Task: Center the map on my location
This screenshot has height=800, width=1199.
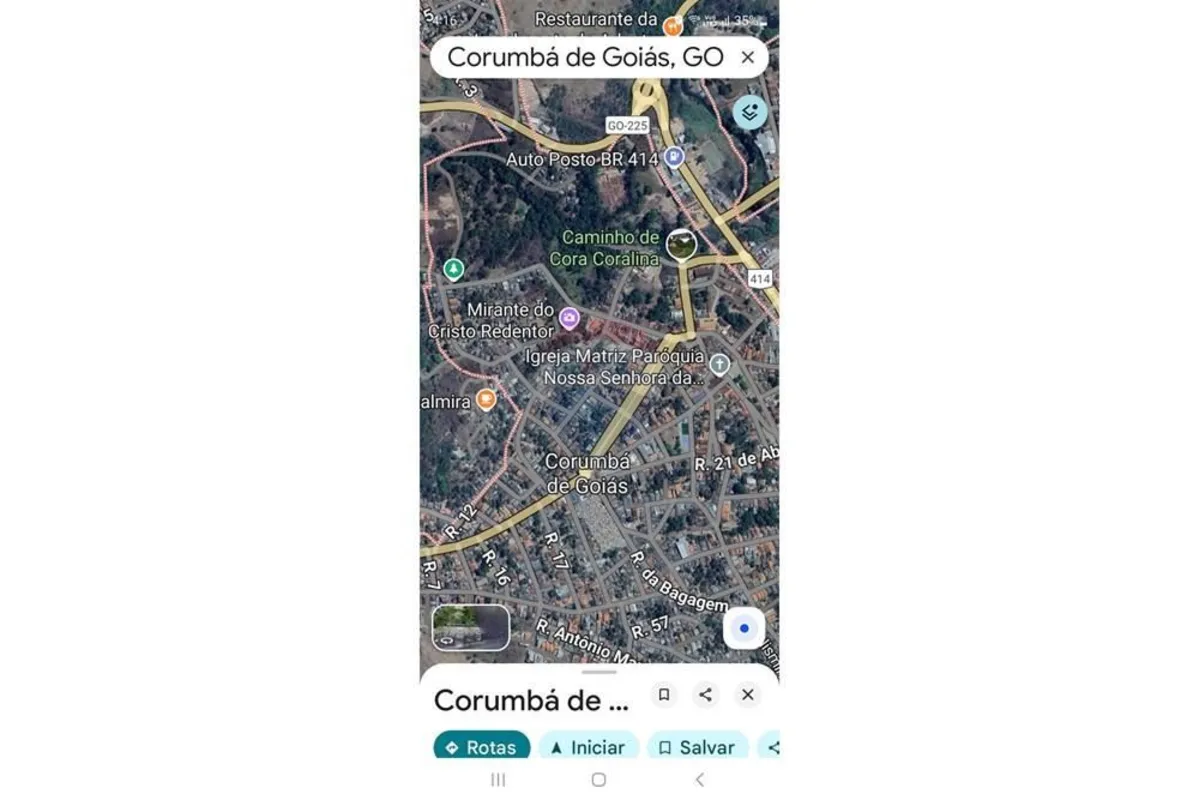Action: click(x=744, y=629)
